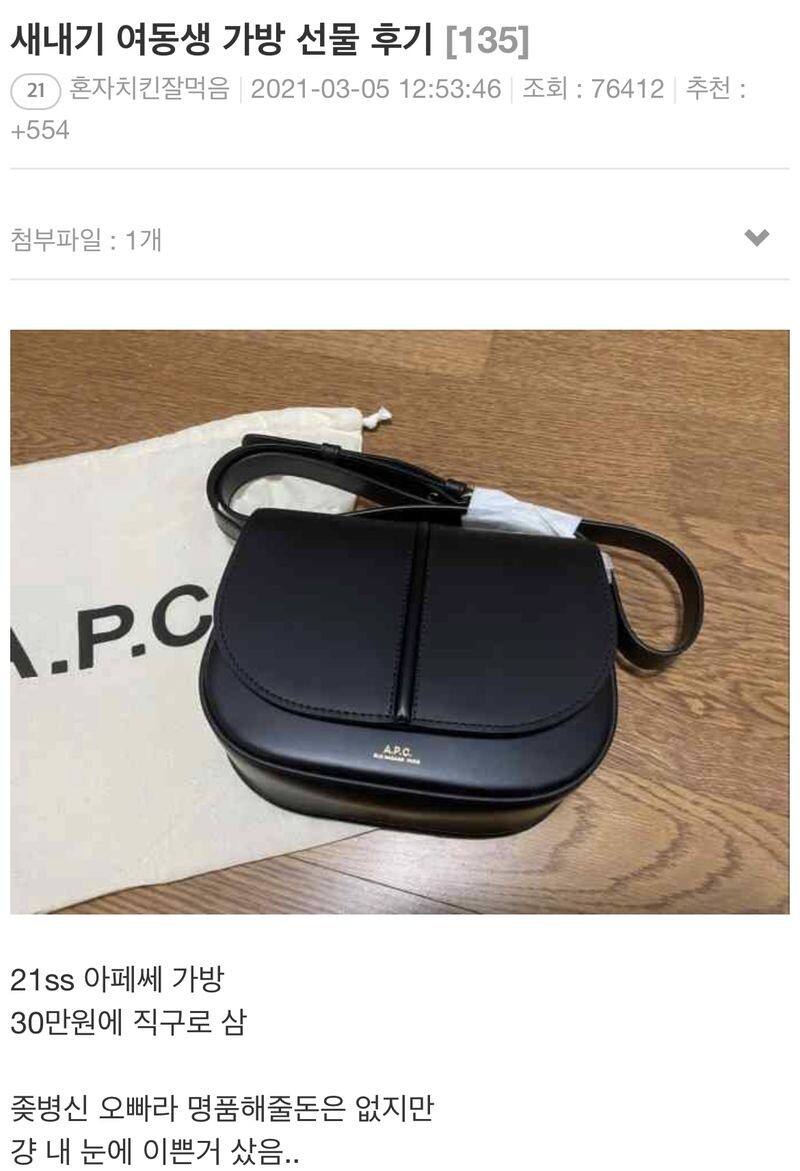Screen dimensions: 800x1171
Task: Open the [135] comments count
Action: [487, 40]
